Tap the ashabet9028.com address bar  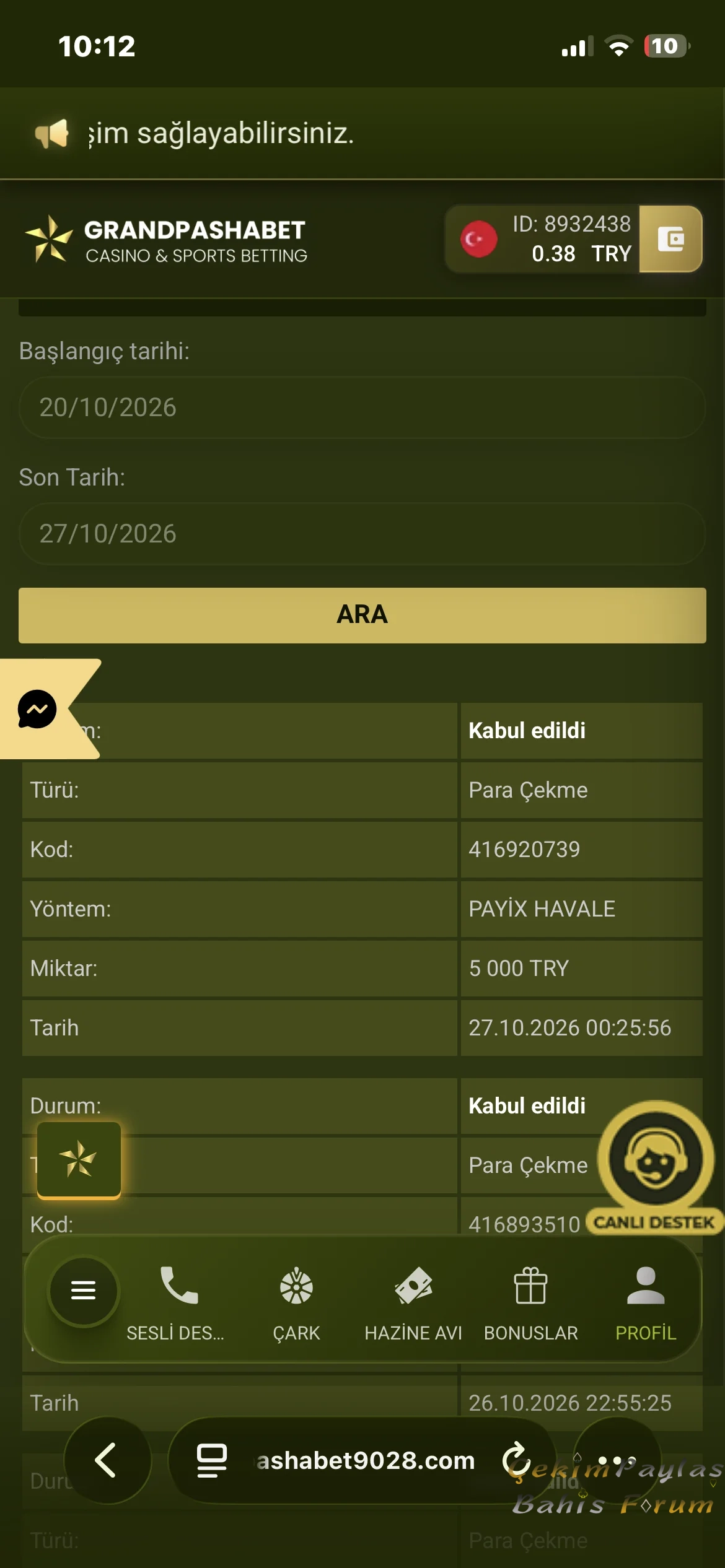(x=366, y=1461)
